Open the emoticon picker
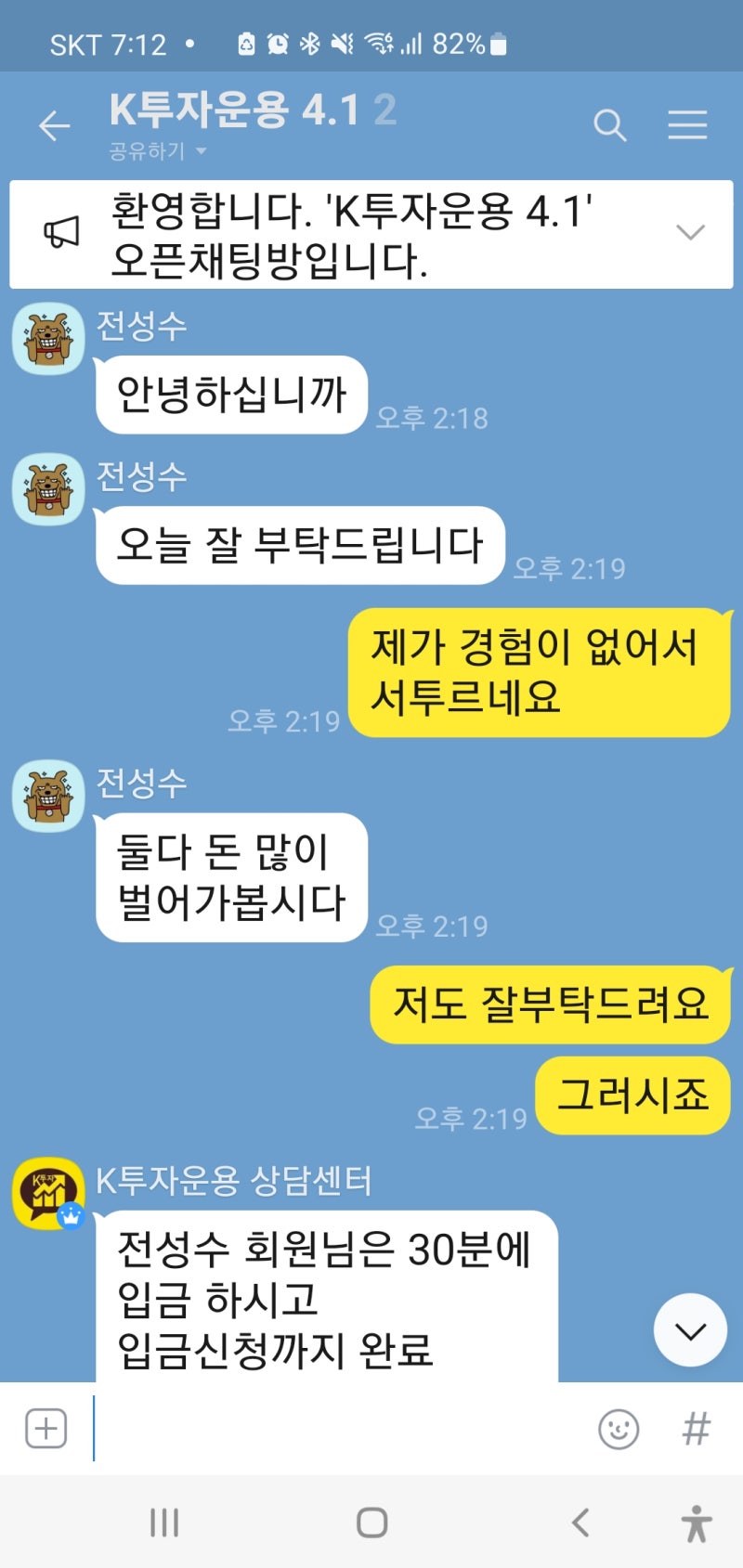 619,1429
